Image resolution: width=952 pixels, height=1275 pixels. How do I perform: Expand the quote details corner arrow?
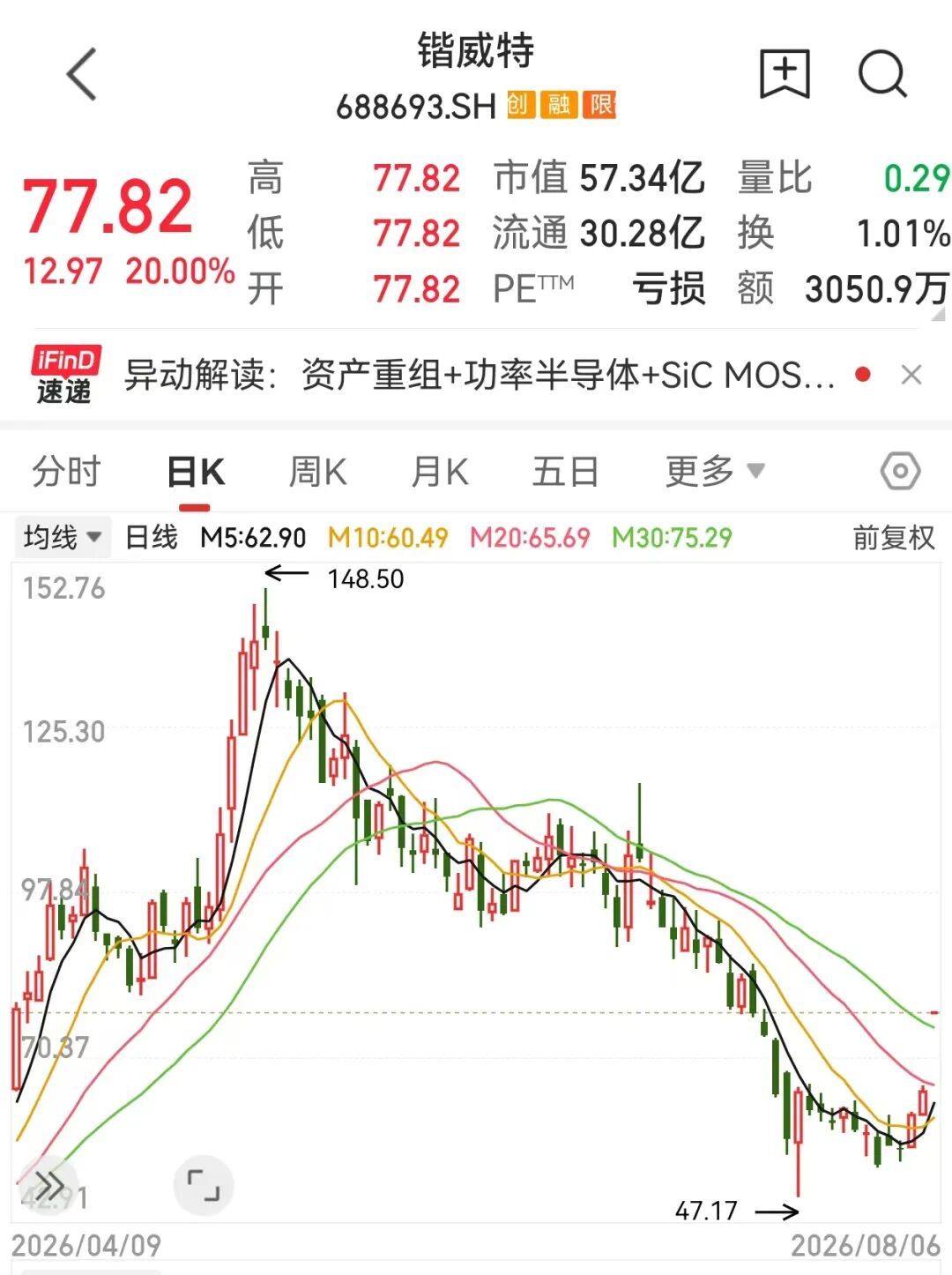939,313
